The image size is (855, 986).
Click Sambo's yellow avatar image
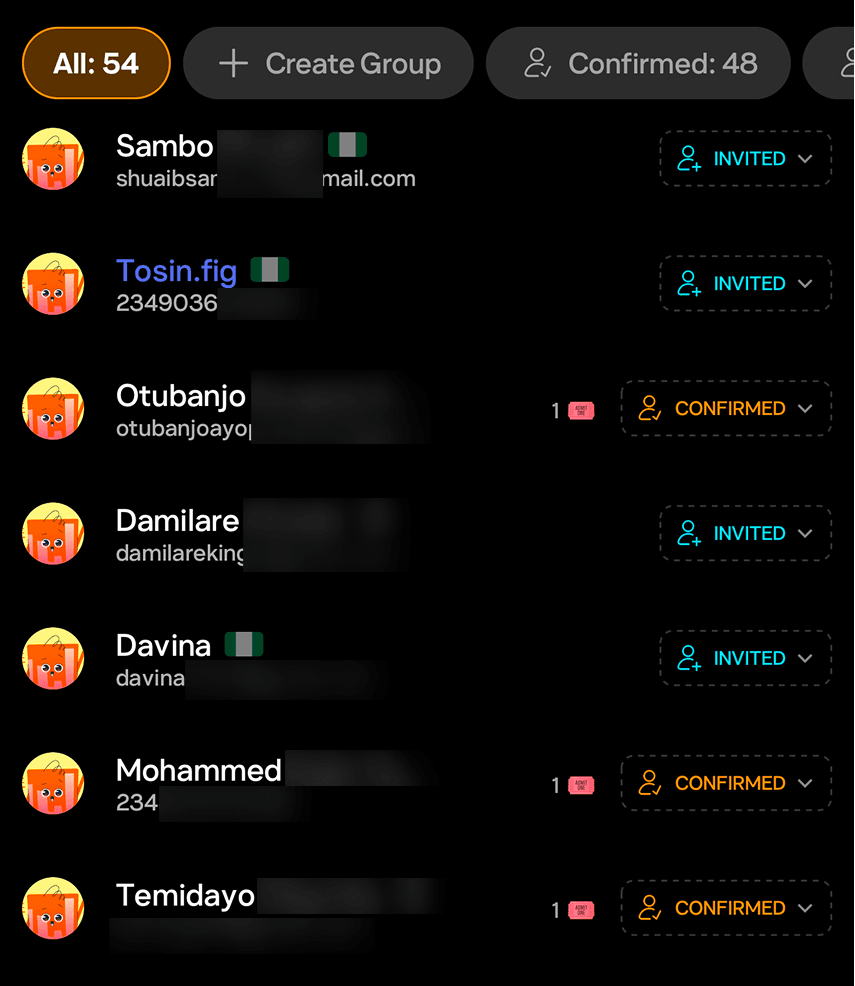[52, 158]
